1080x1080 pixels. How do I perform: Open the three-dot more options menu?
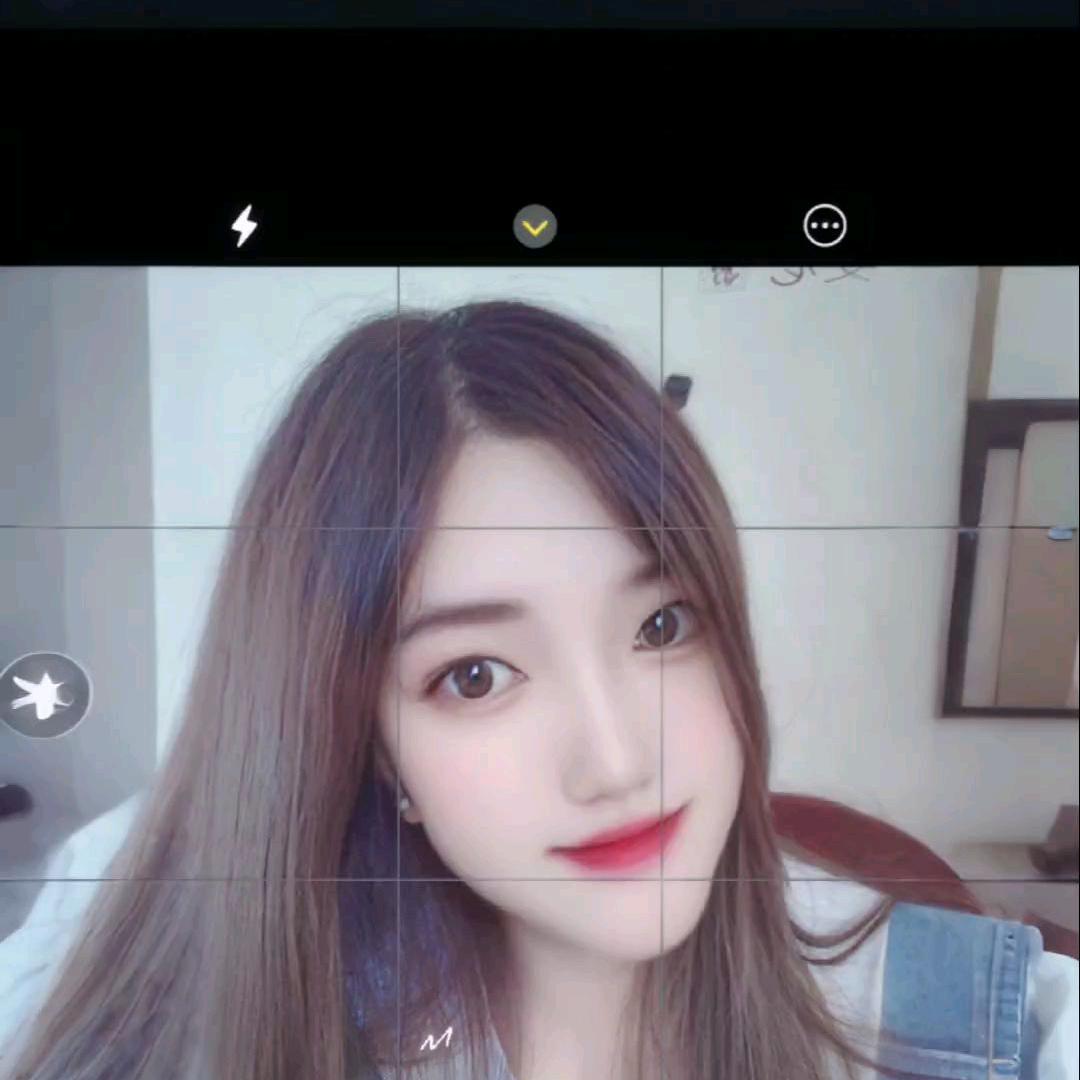(x=825, y=227)
